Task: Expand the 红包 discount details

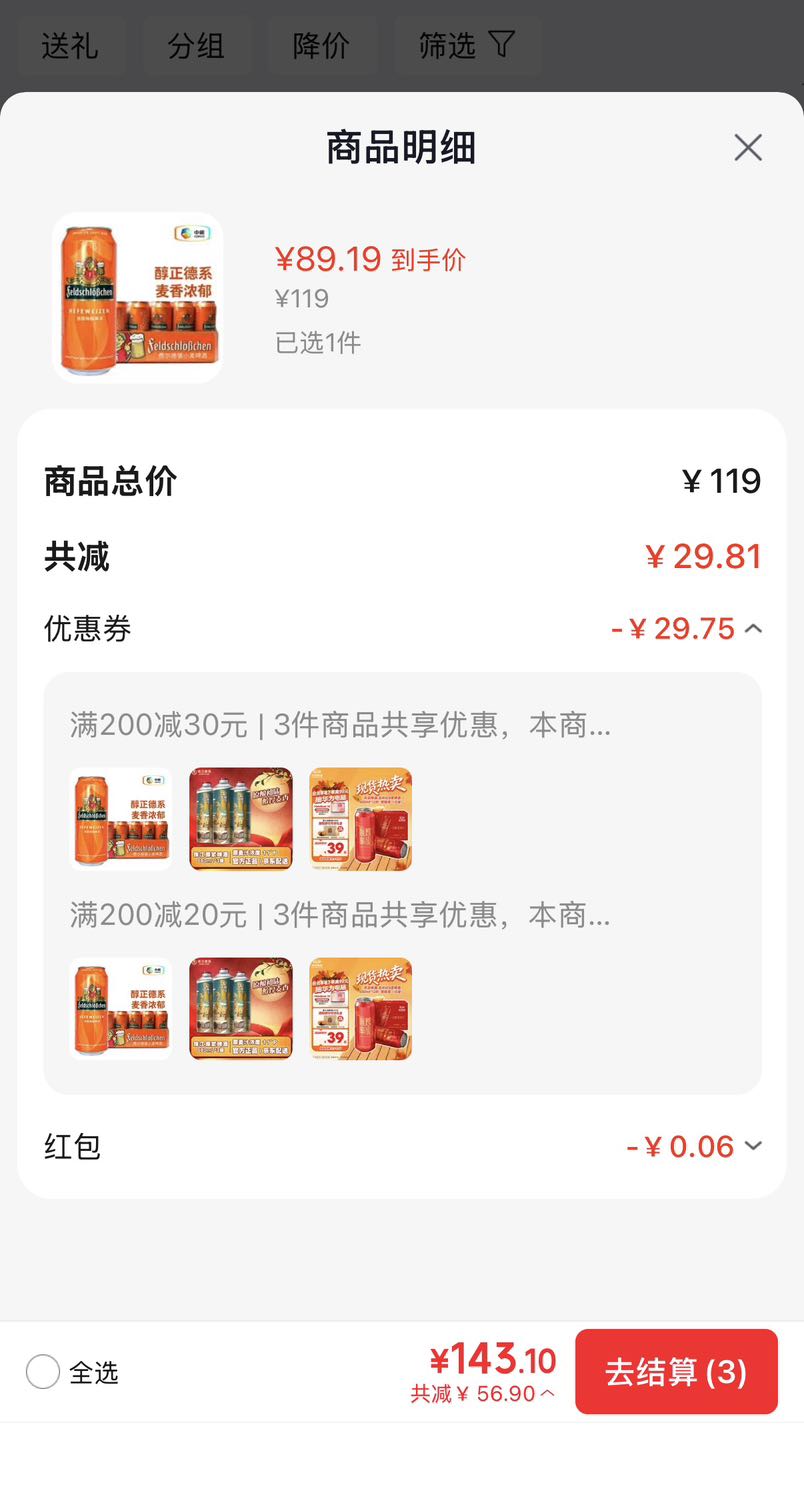Action: (754, 1146)
